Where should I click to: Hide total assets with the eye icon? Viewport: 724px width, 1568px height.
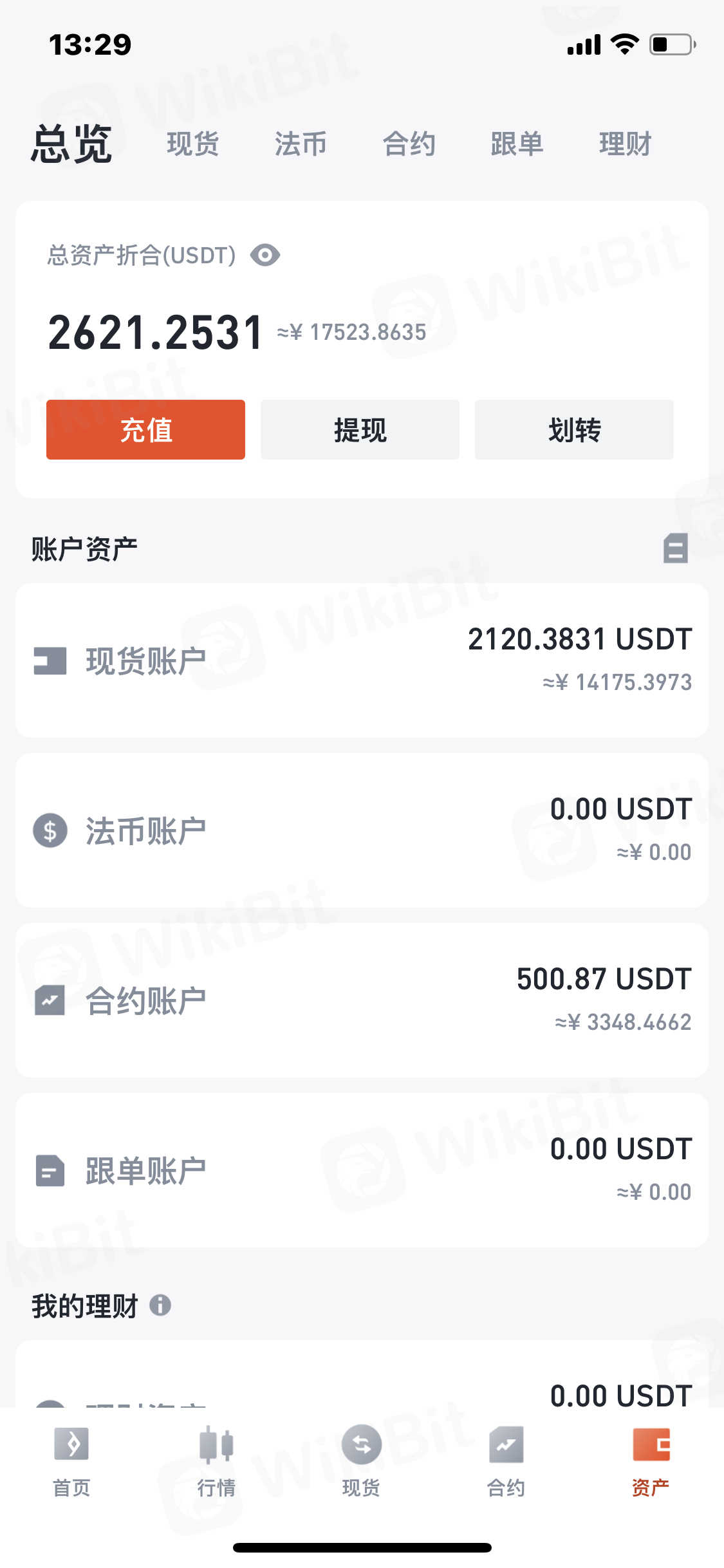[x=265, y=255]
